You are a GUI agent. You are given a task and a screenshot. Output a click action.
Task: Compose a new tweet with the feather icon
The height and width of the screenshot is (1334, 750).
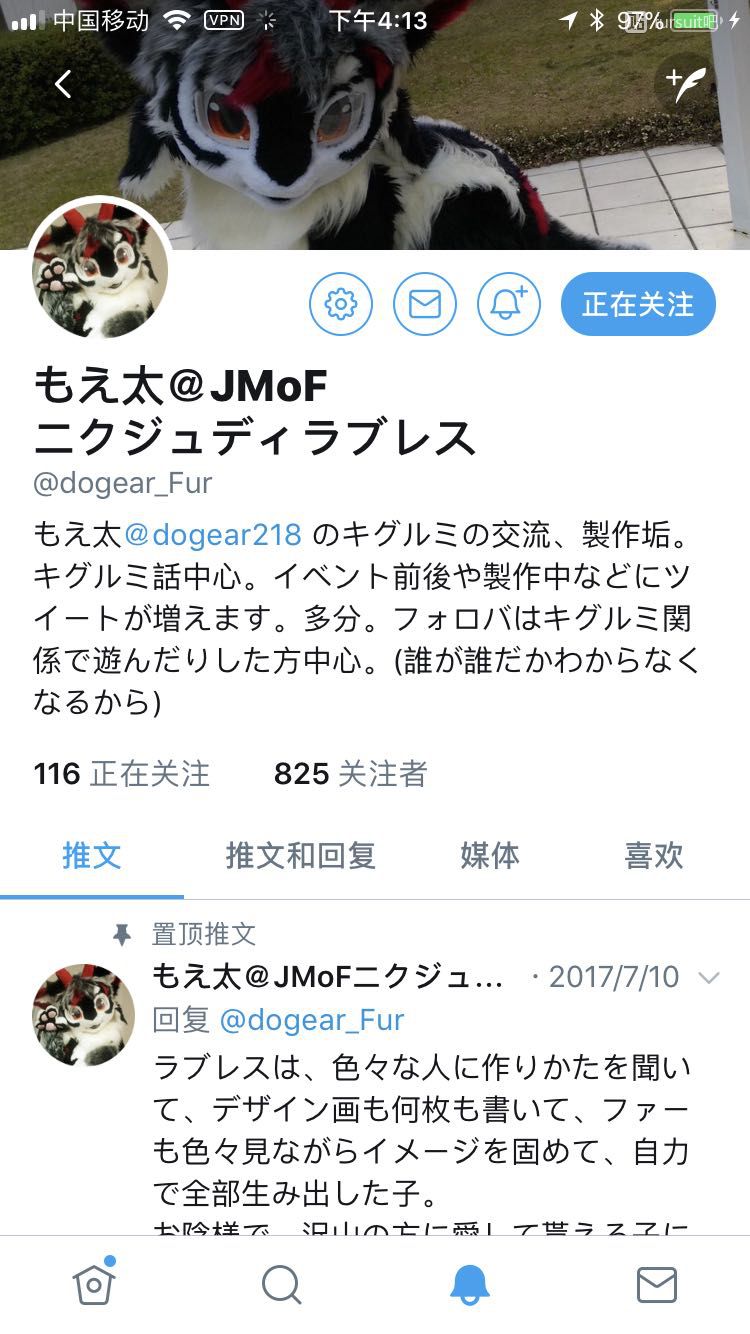(685, 84)
